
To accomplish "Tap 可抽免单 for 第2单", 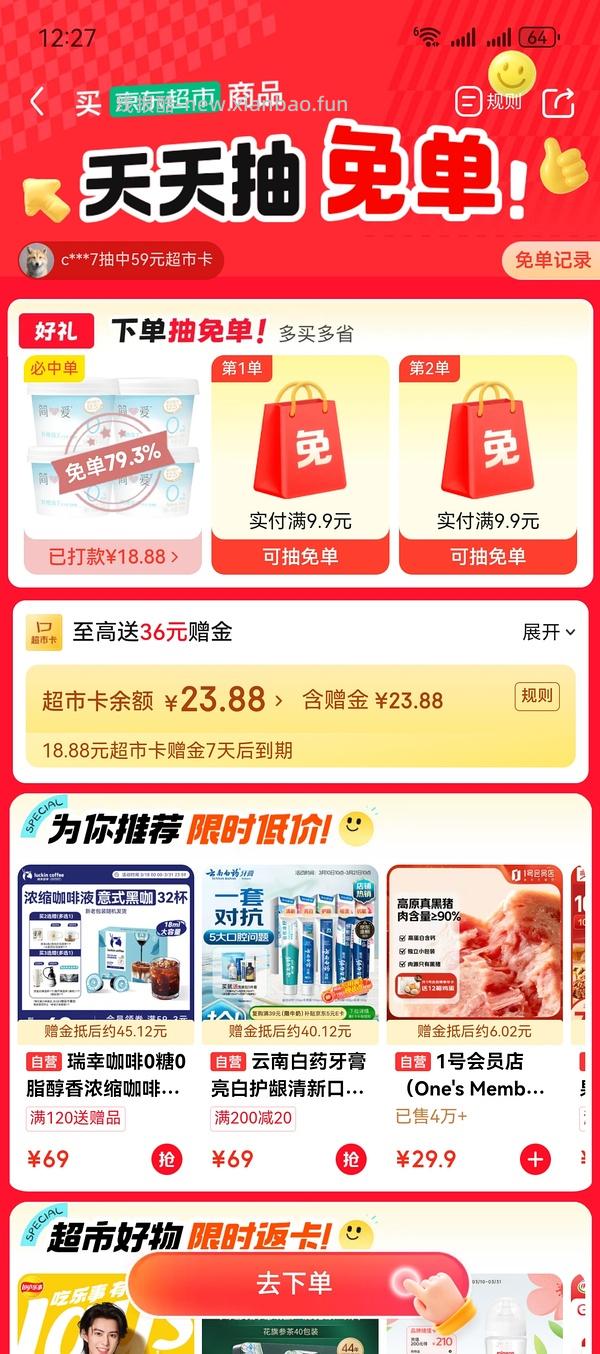I will (487, 557).
